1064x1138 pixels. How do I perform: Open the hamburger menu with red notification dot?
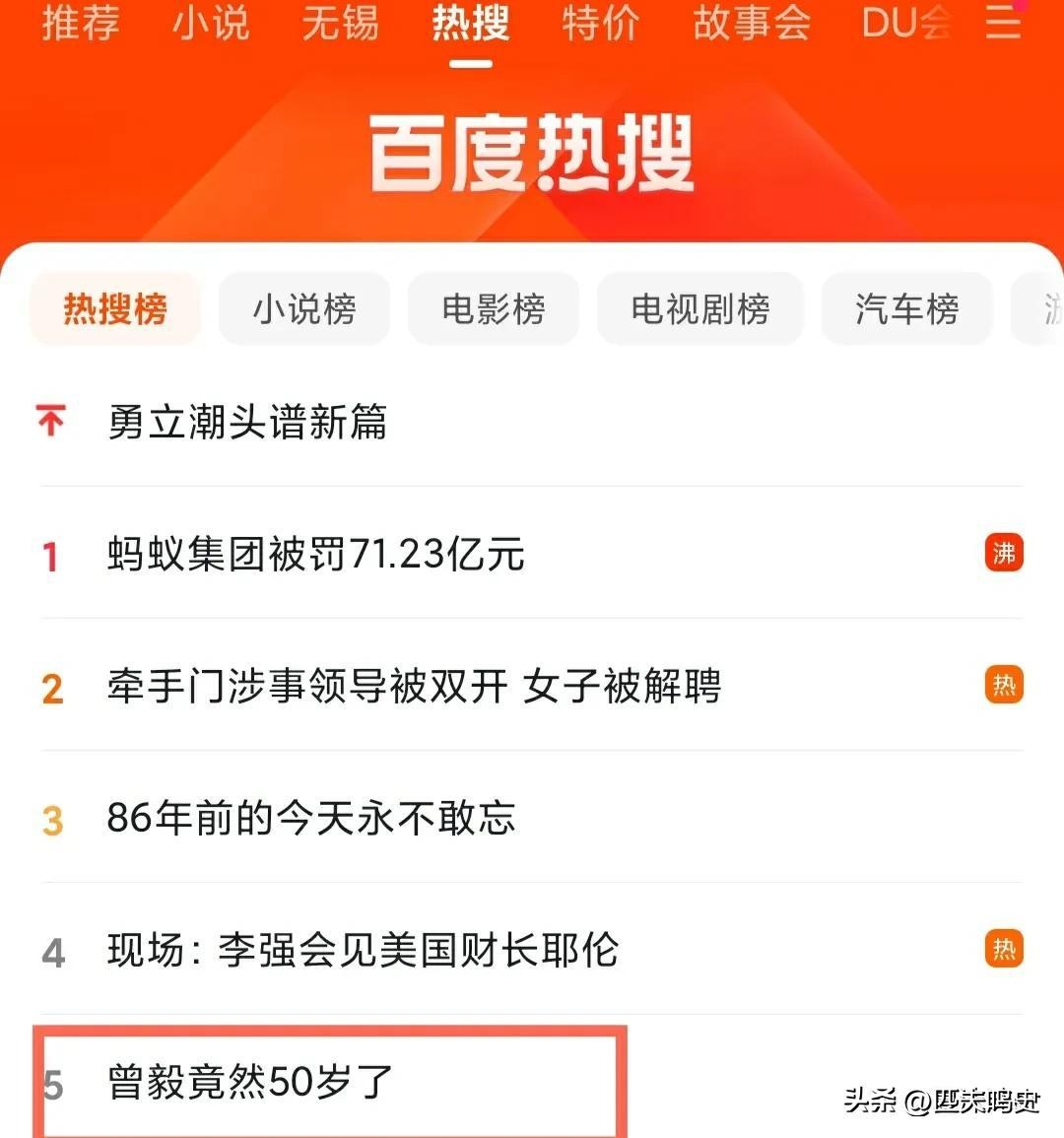point(1005,25)
